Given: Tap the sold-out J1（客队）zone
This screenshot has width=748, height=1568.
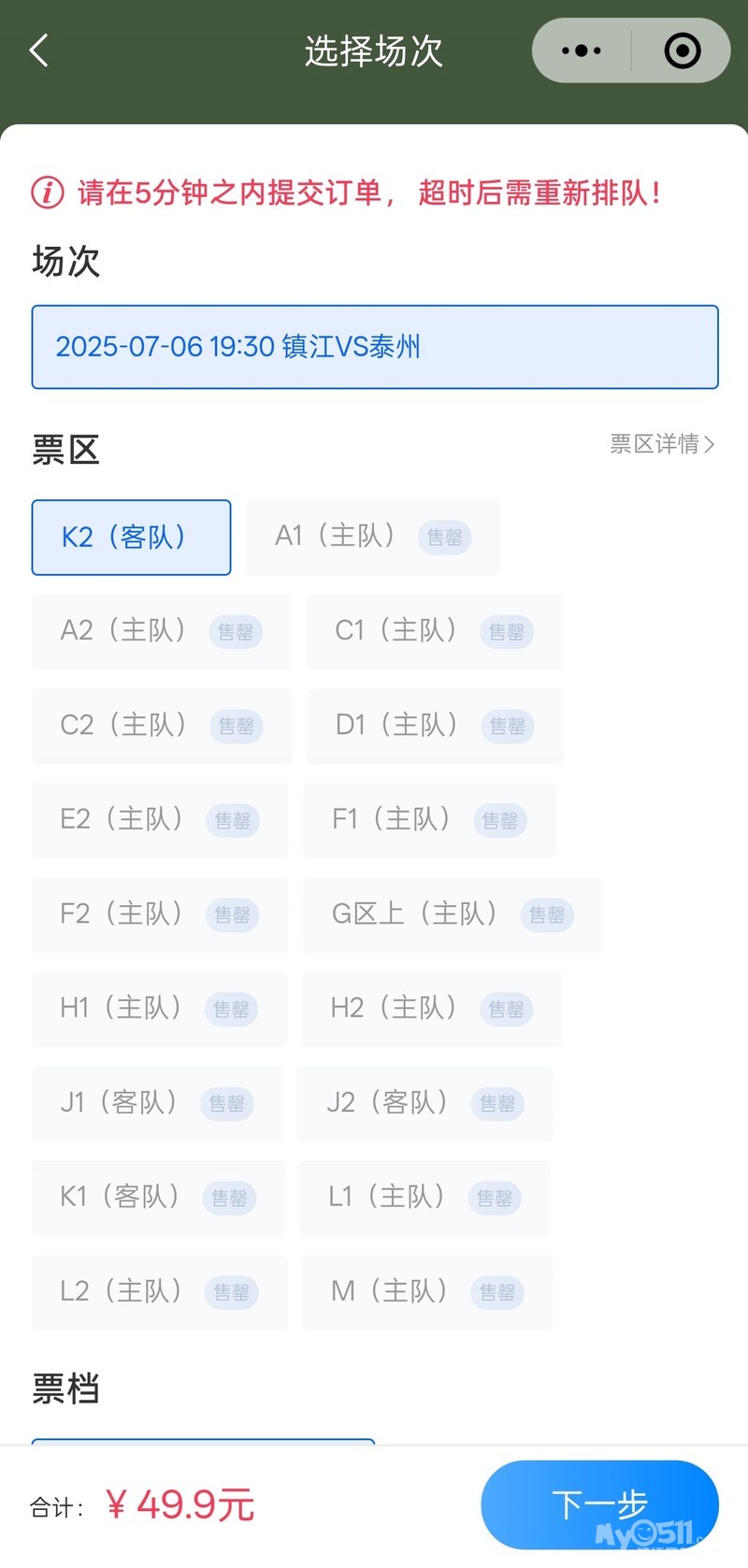Looking at the screenshot, I should pos(157,1103).
